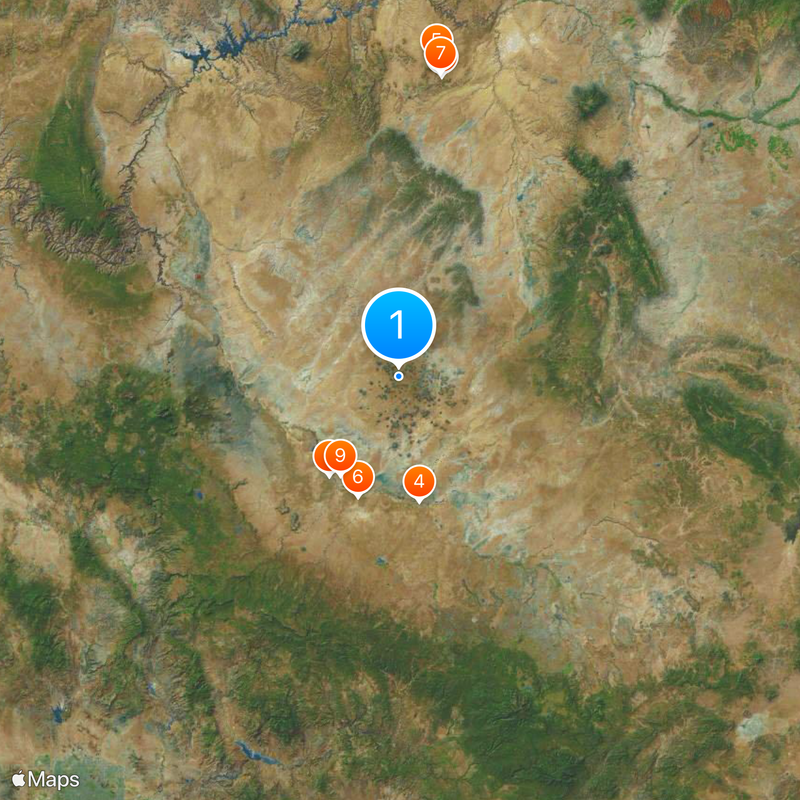This screenshot has width=800, height=800.
Task: Open the orange pin numbered 9
Action: point(341,456)
